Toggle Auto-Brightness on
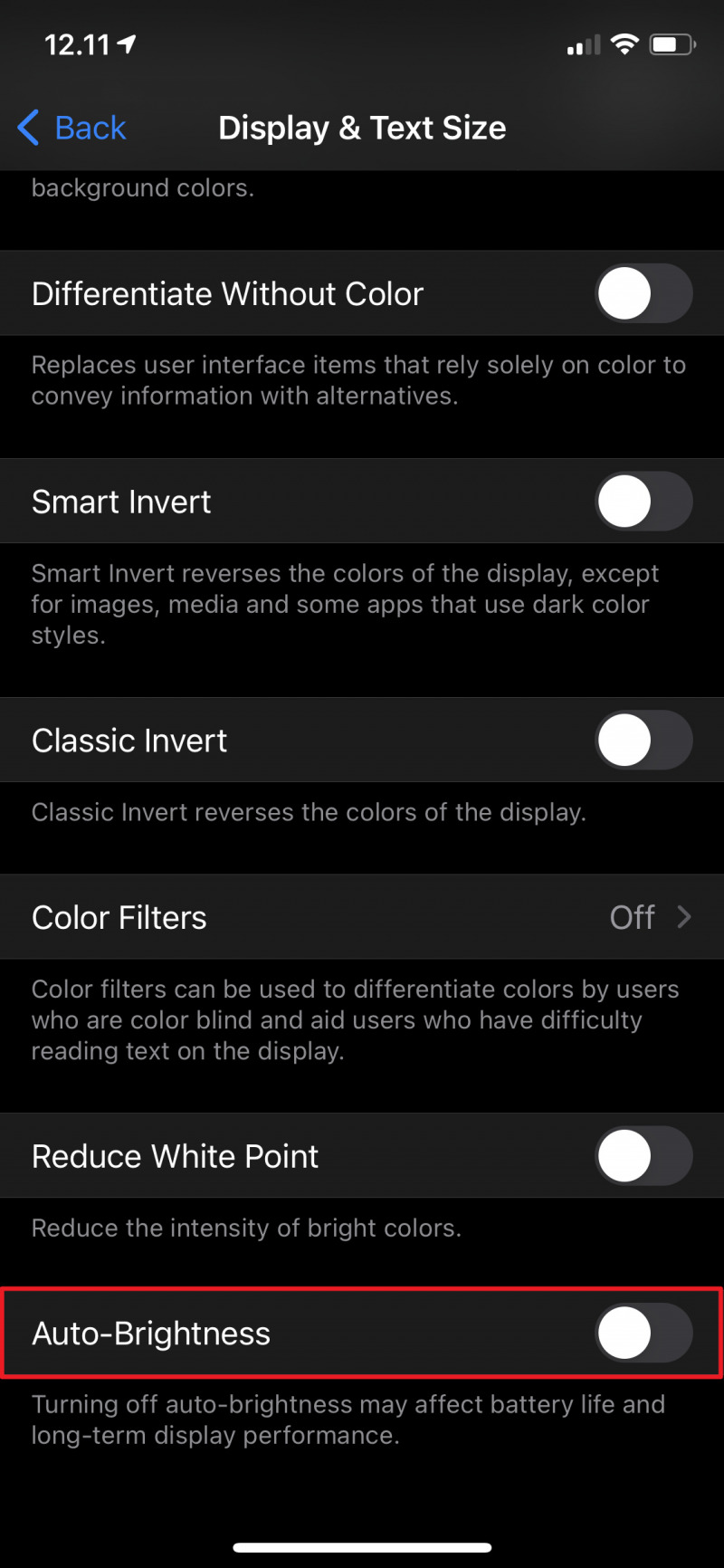This screenshot has width=724, height=1568. [x=643, y=1333]
